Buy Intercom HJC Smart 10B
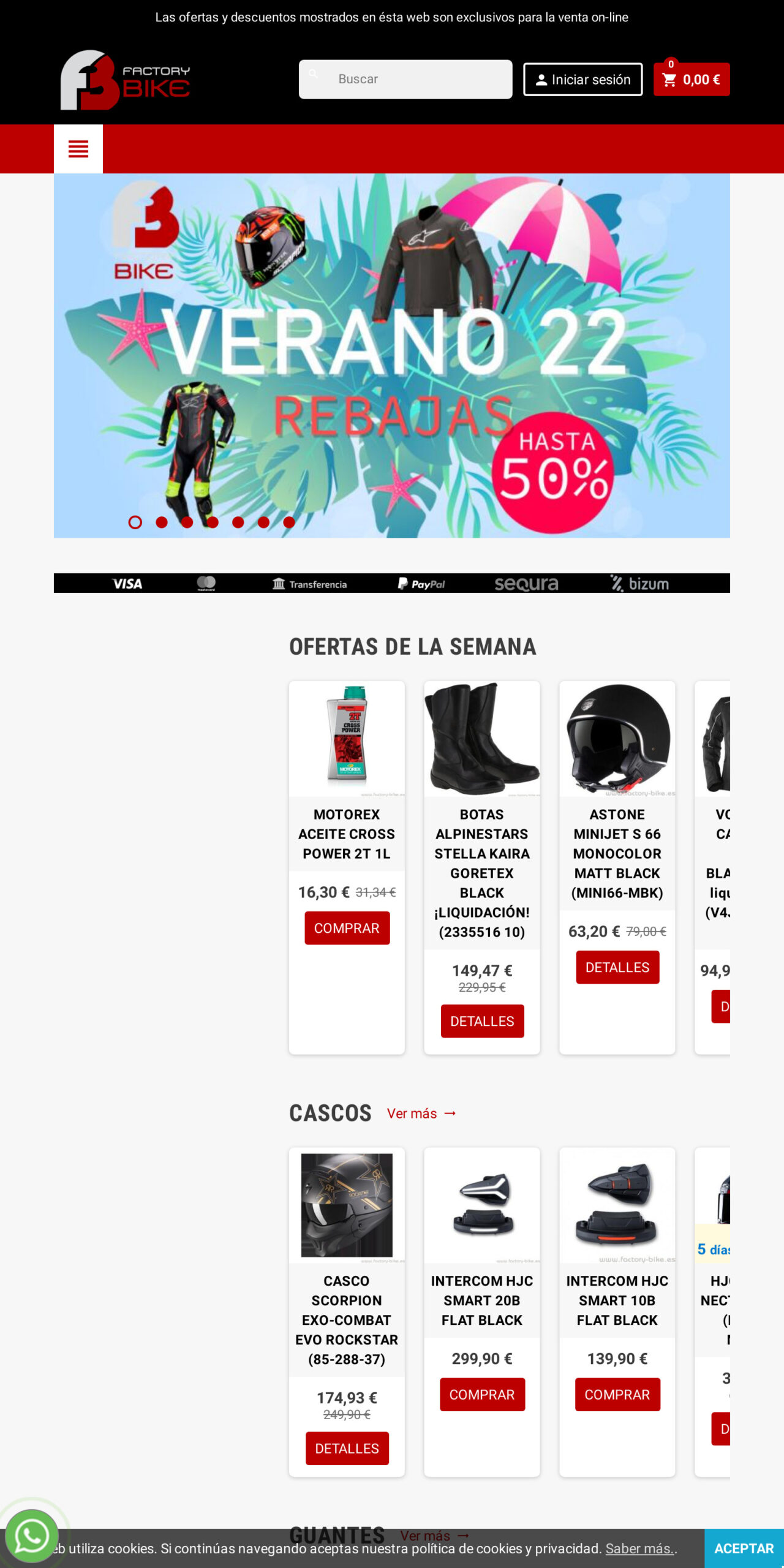784x1568 pixels. pyautogui.click(x=617, y=1395)
